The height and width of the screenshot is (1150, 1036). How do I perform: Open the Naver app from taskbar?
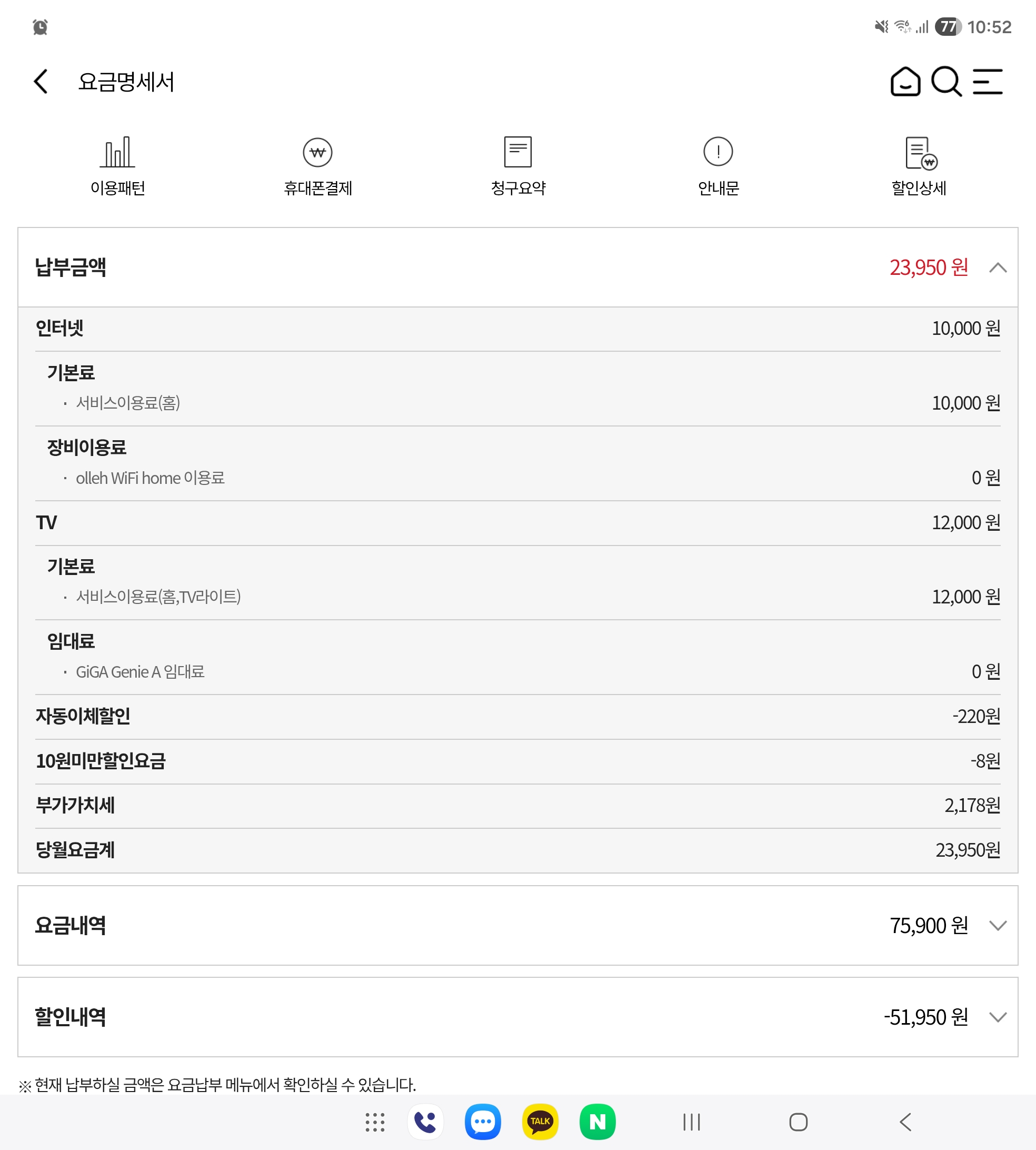click(x=597, y=1122)
